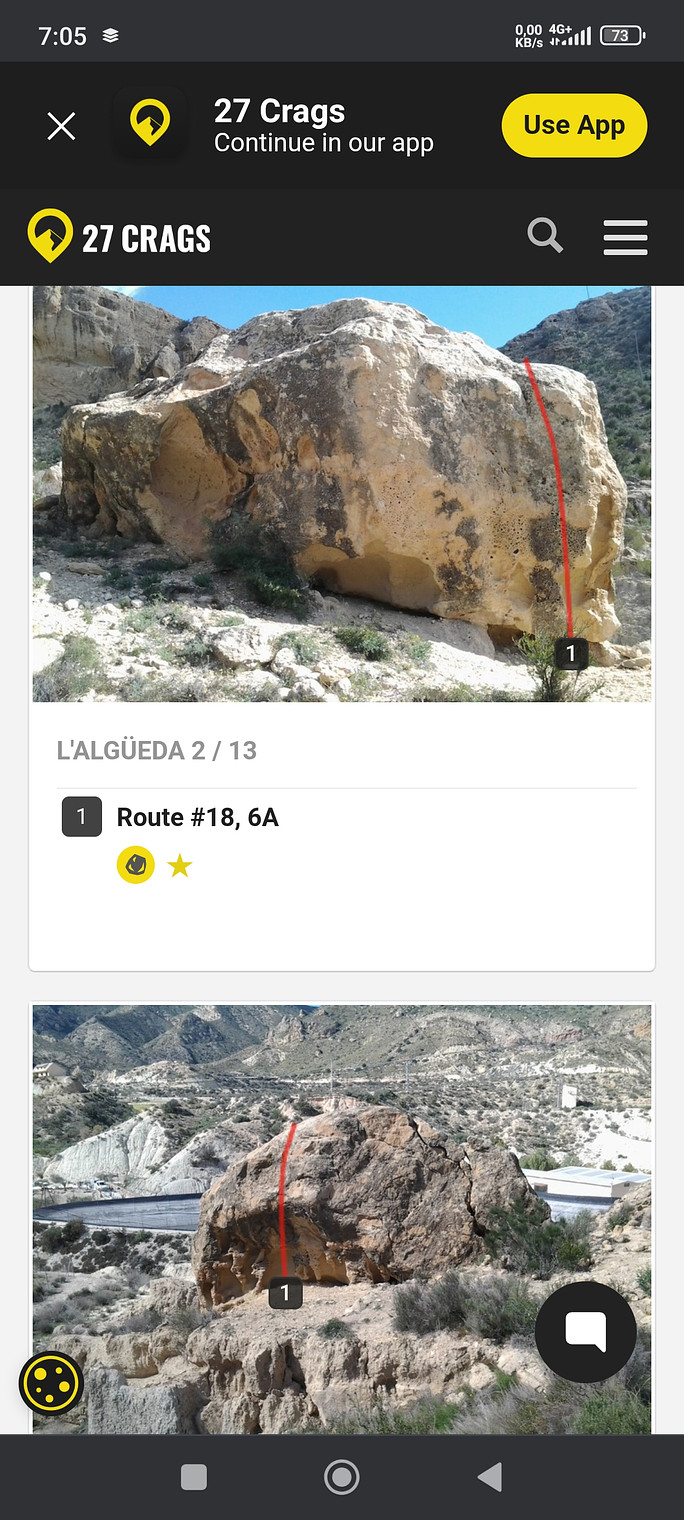This screenshot has width=684, height=1520.
Task: Open the search magnifier icon
Action: pos(545,237)
